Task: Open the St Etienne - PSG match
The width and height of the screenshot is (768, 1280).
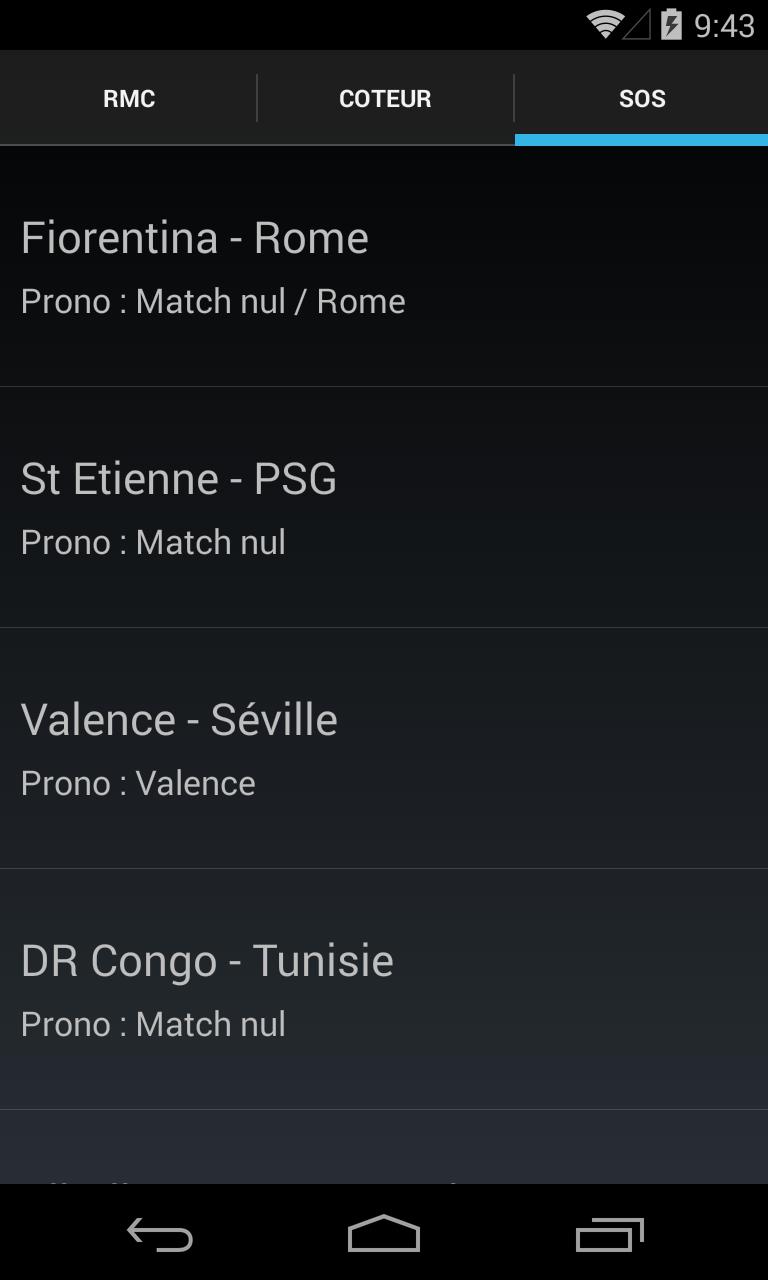Action: [x=384, y=508]
